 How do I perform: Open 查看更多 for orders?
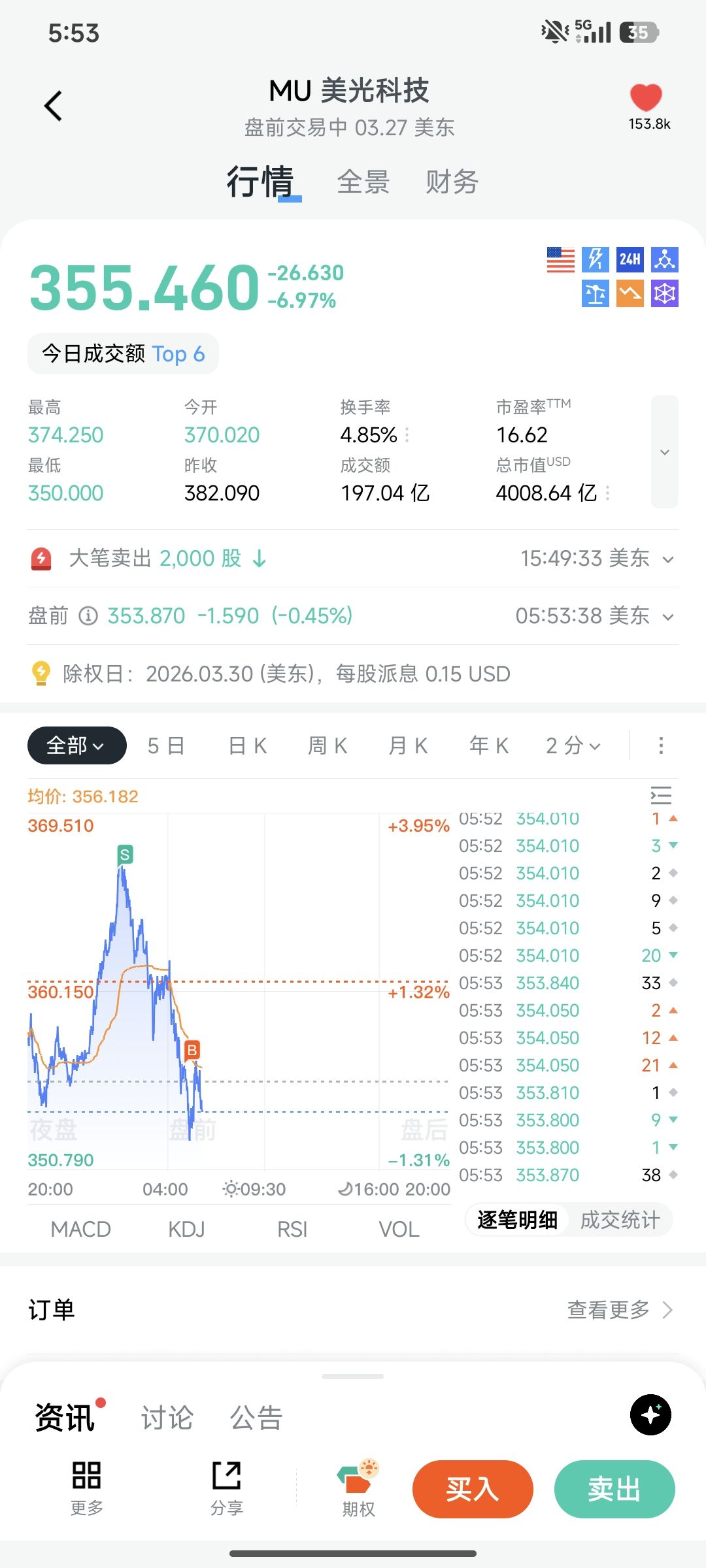tap(619, 1310)
